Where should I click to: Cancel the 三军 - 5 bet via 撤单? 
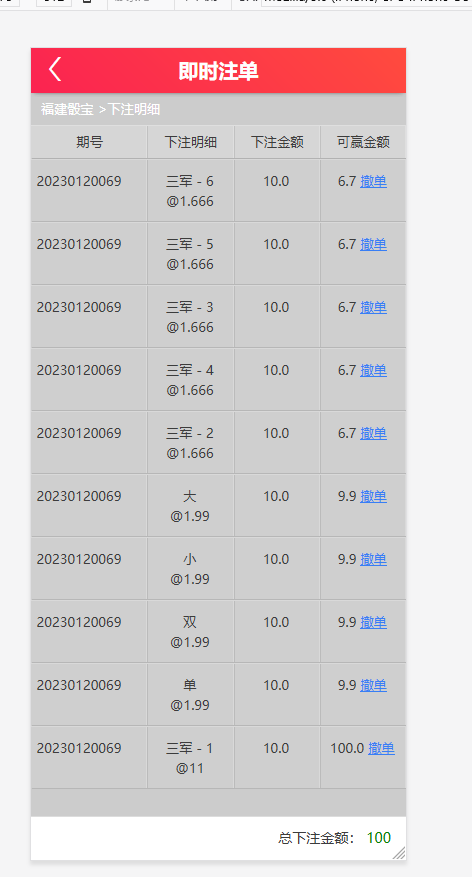[374, 244]
